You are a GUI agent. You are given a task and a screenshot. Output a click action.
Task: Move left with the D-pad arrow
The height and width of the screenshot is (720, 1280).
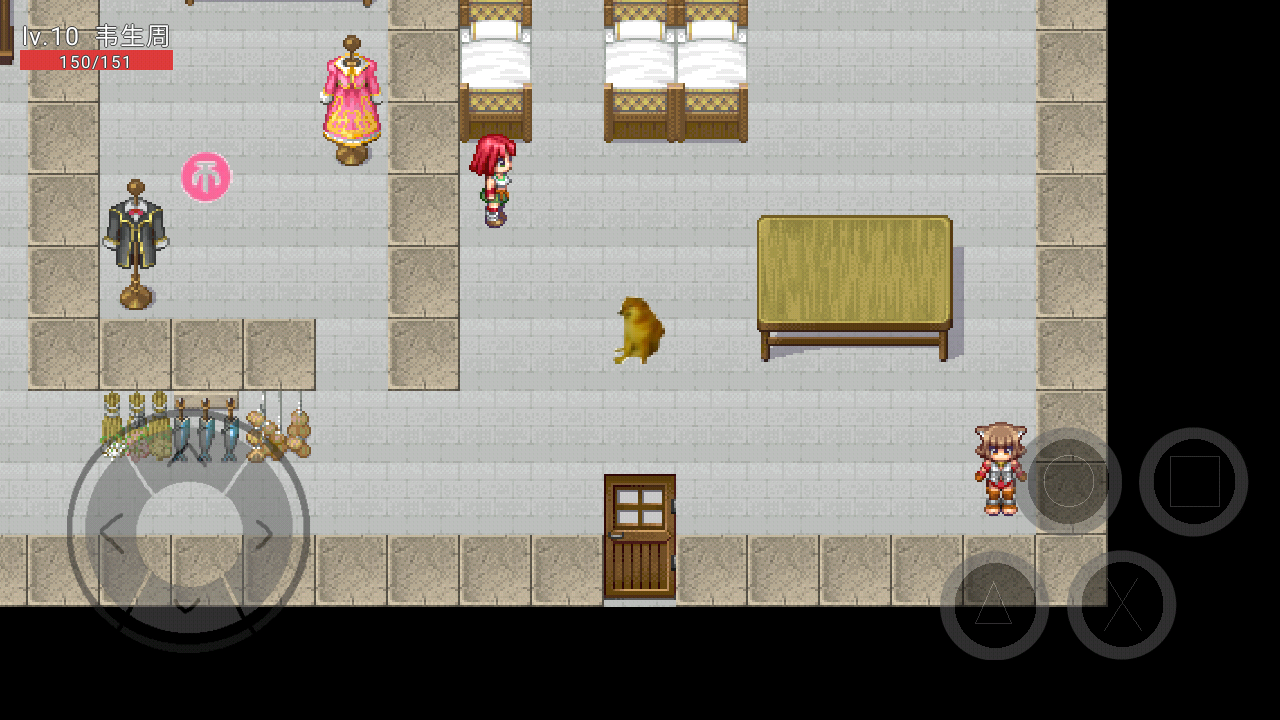point(111,534)
